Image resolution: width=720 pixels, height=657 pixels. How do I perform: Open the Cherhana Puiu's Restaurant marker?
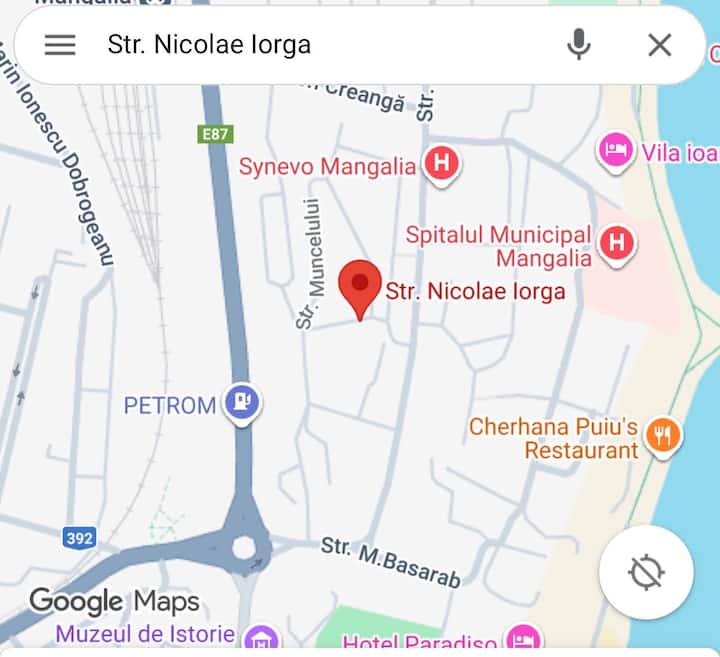tap(662, 436)
